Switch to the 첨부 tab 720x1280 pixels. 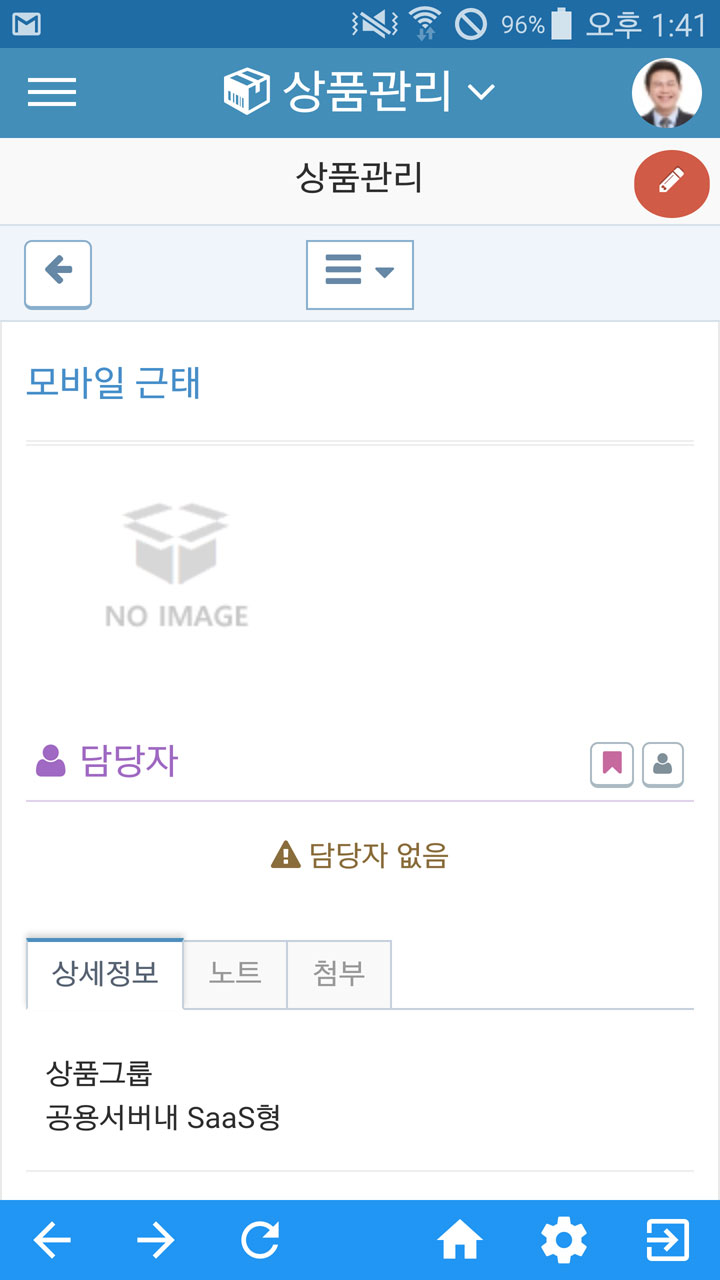pyautogui.click(x=339, y=974)
